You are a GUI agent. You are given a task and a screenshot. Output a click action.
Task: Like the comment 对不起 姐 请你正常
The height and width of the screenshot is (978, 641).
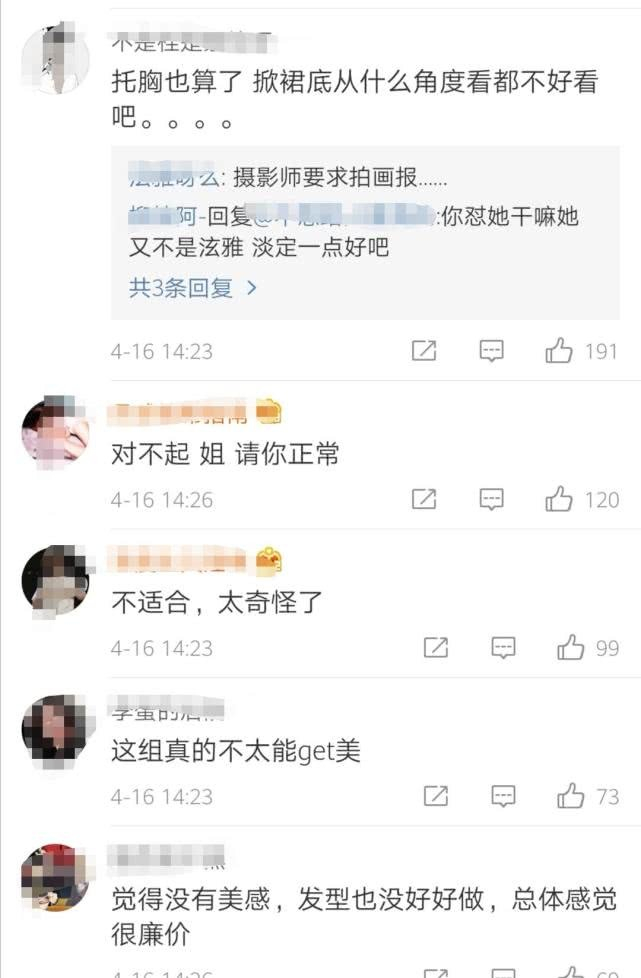pos(559,499)
